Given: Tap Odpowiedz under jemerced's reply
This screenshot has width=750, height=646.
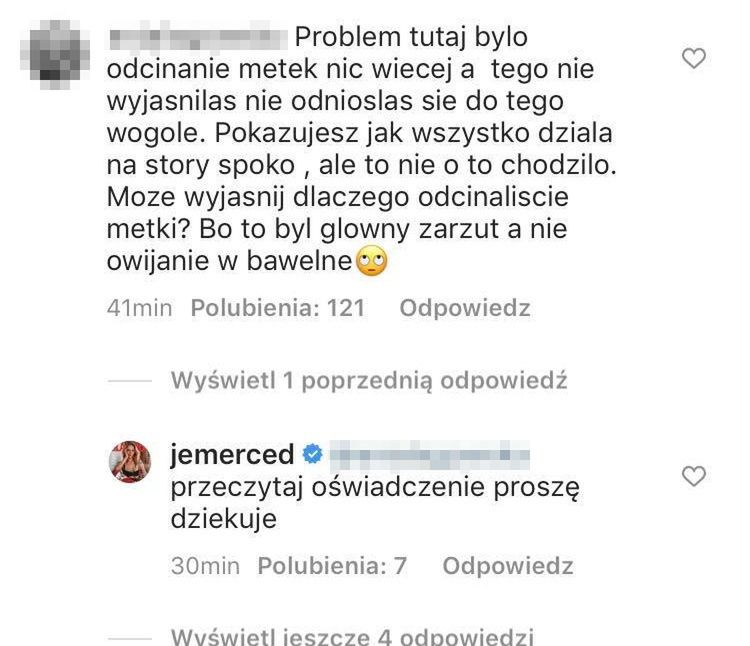Looking at the screenshot, I should click(508, 566).
